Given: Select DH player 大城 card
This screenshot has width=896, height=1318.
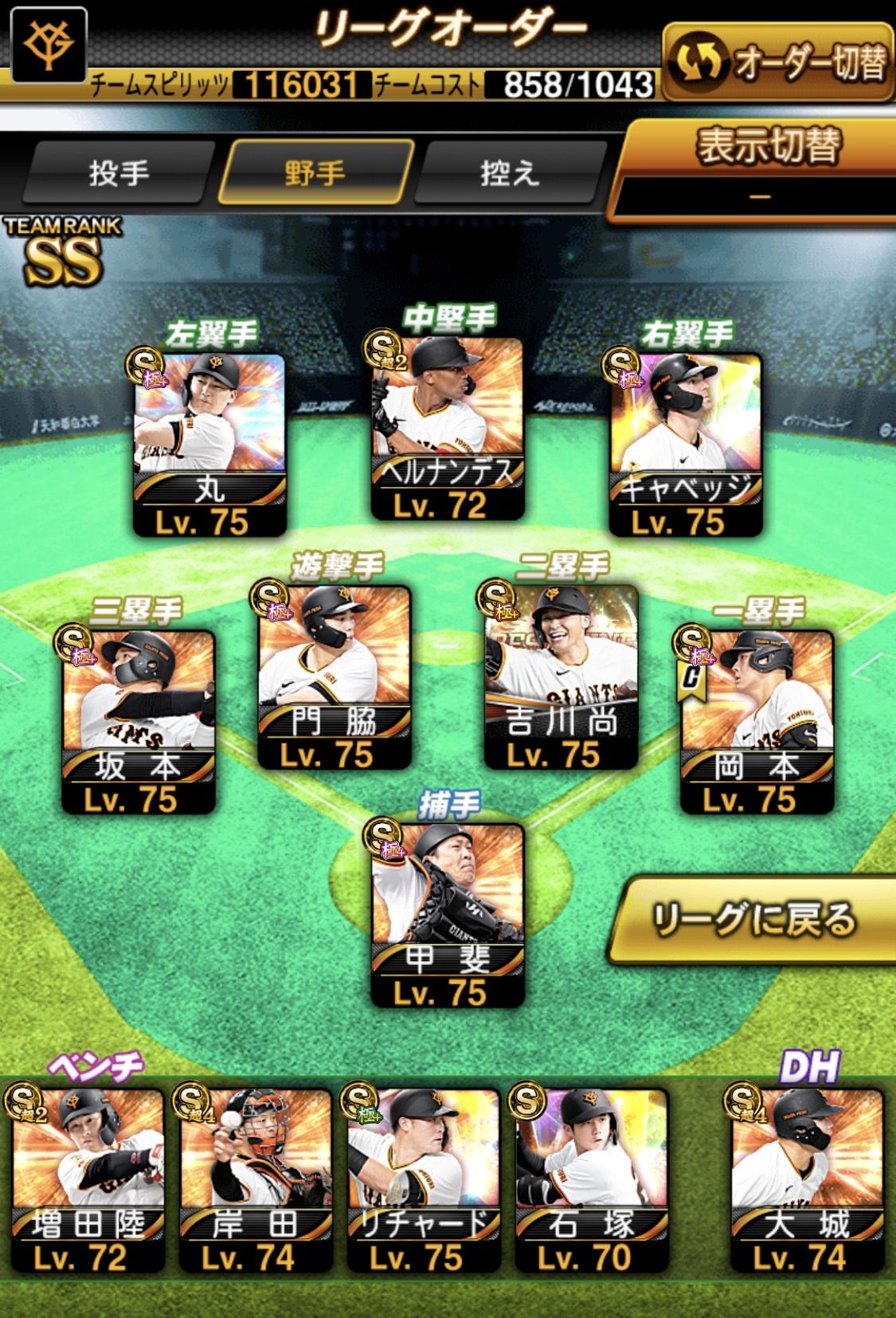Looking at the screenshot, I should pyautogui.click(x=806, y=1179).
